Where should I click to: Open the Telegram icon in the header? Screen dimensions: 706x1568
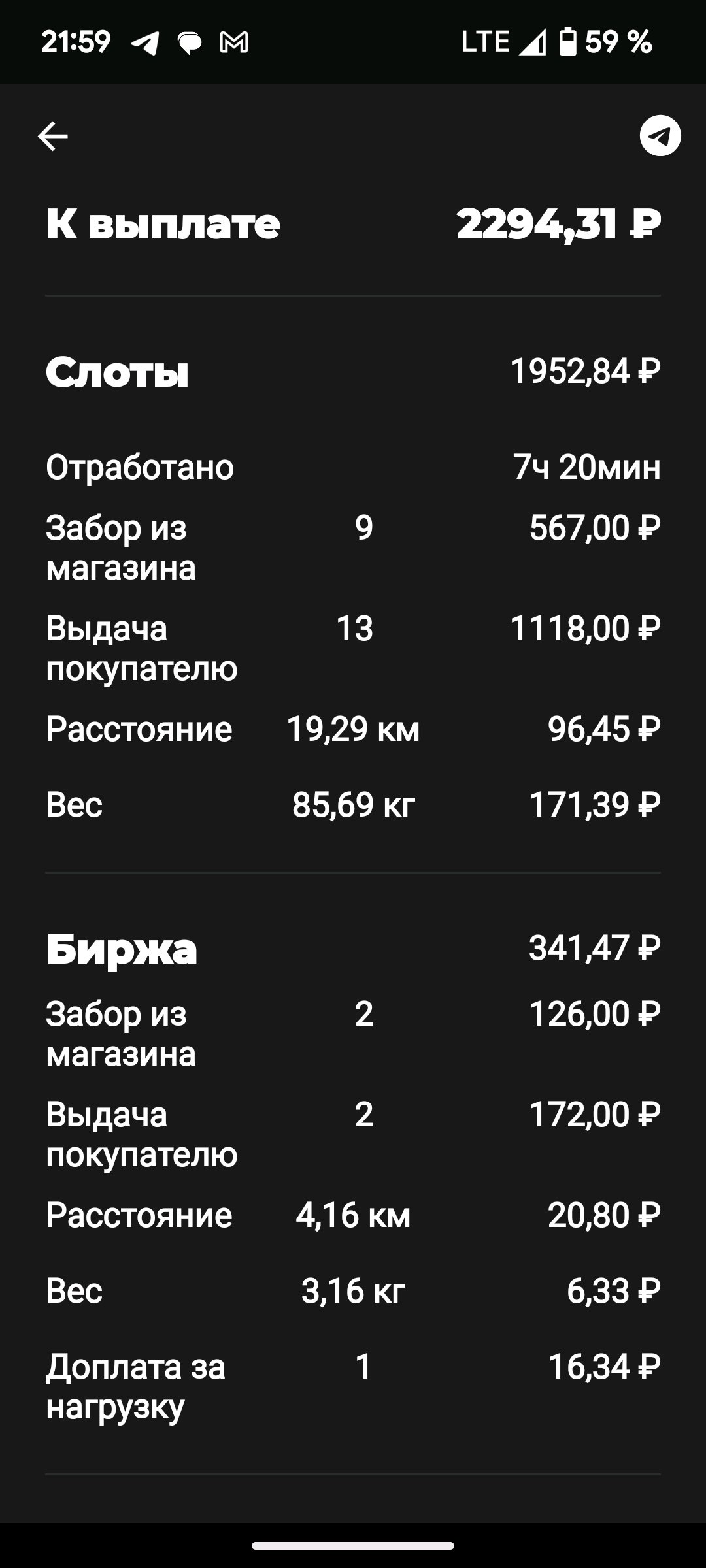[x=660, y=136]
